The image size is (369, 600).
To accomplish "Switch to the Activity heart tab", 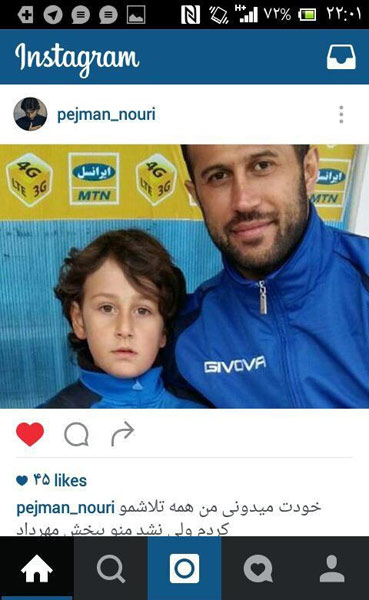I will (x=258, y=568).
